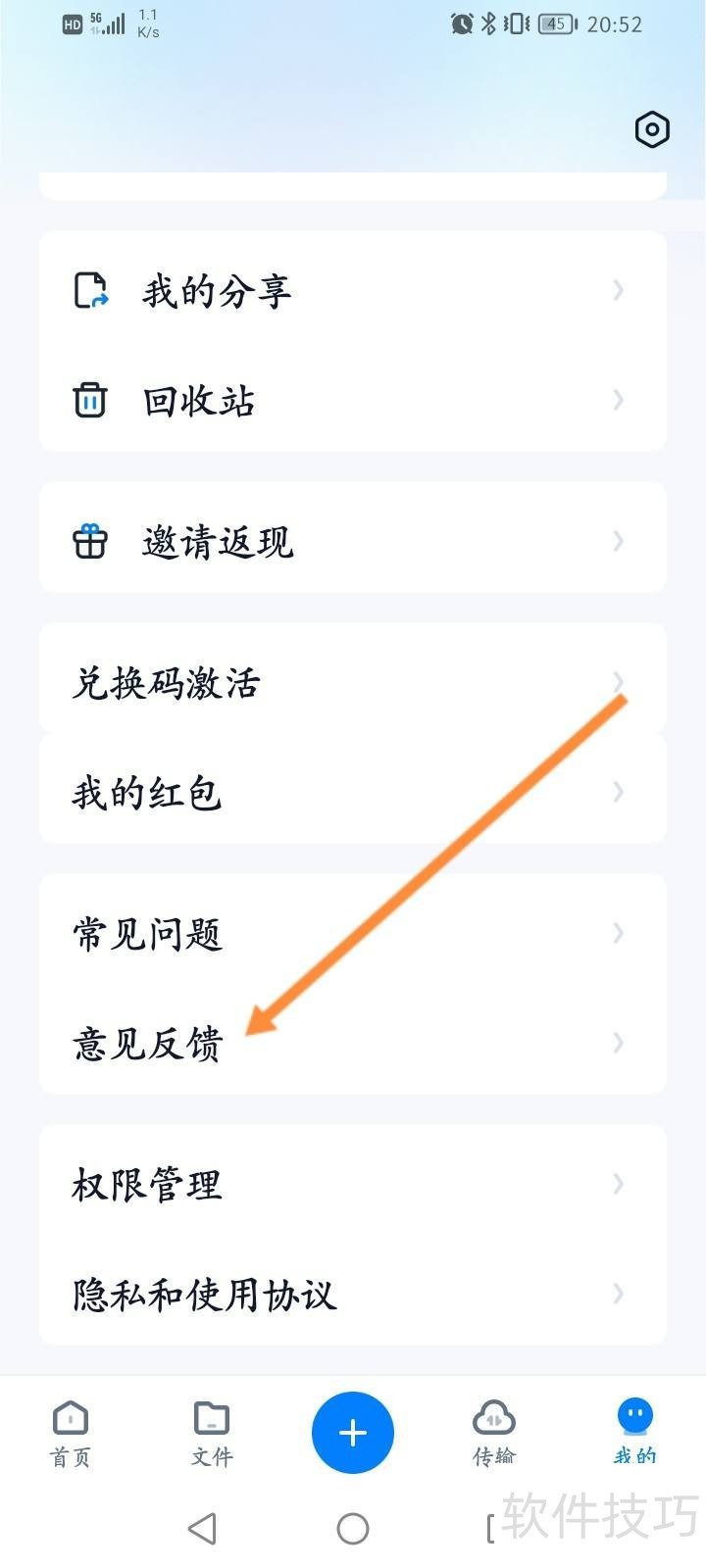Go to home via system home button

[353, 1528]
